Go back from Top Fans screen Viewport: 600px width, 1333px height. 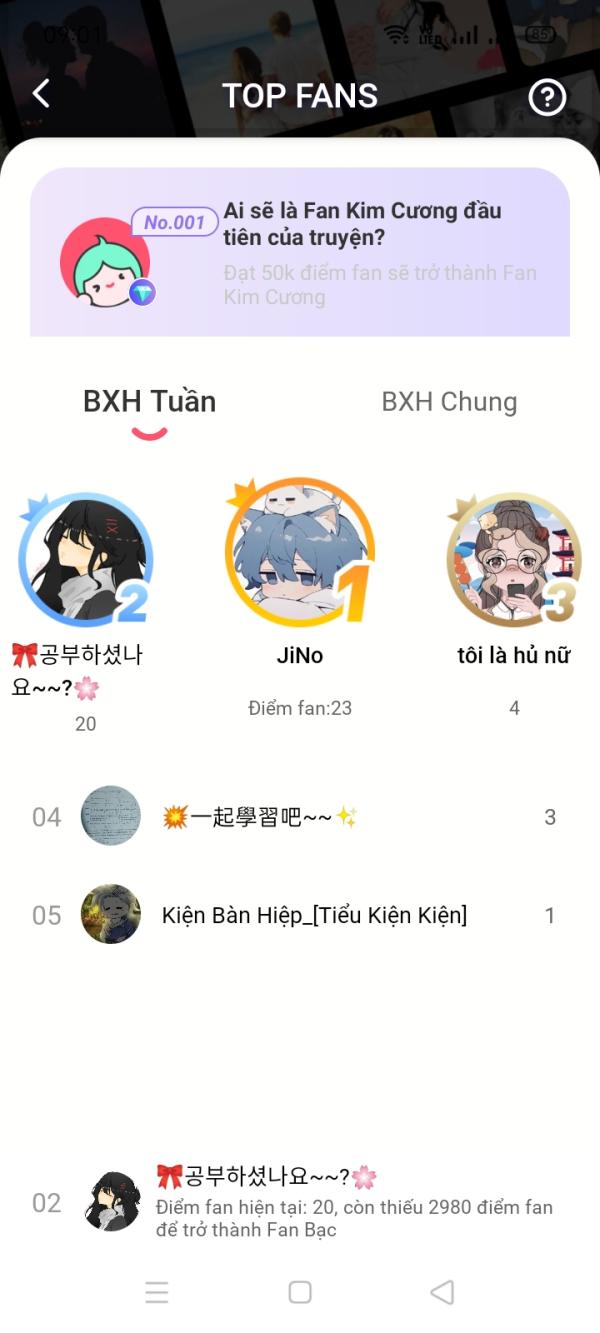pos(41,95)
